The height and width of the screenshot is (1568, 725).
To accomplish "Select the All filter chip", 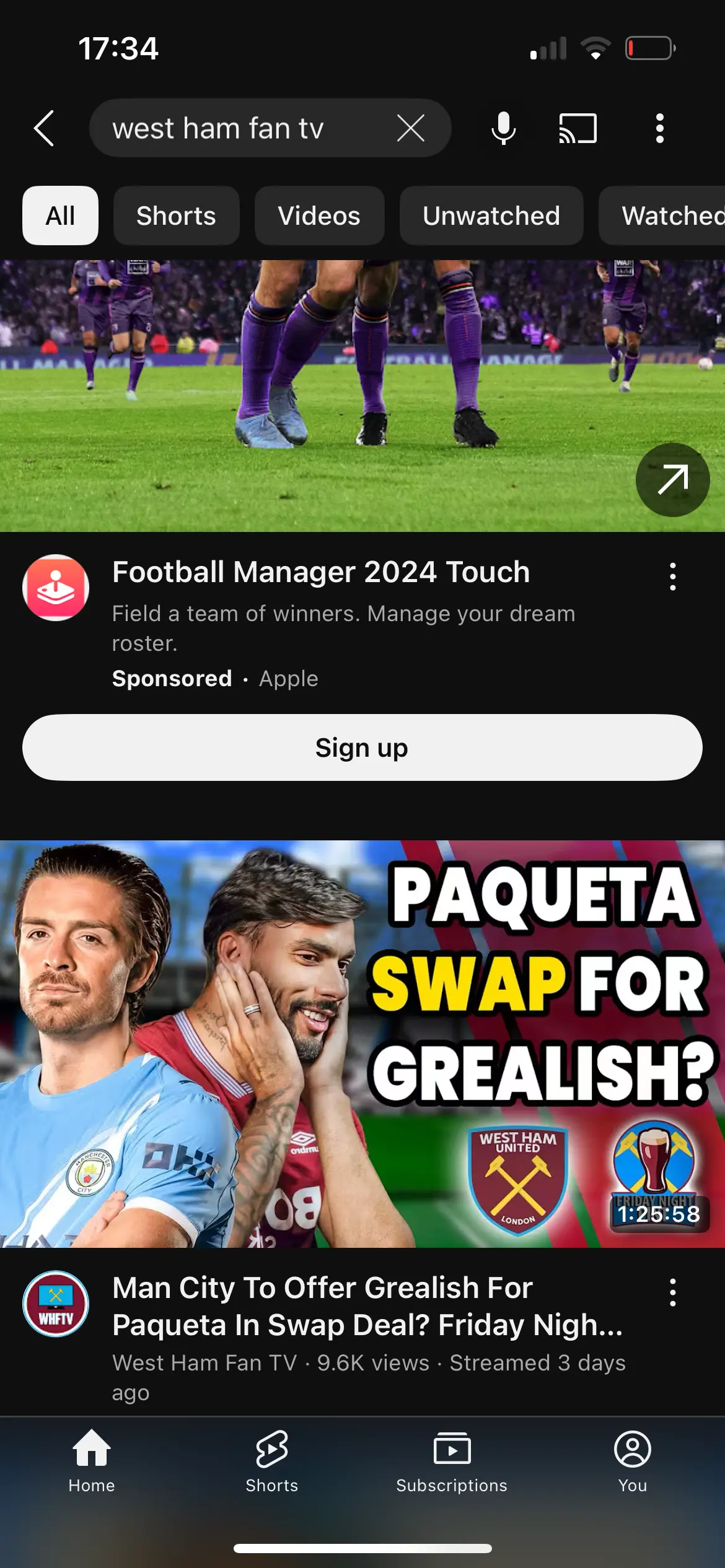I will (x=60, y=216).
